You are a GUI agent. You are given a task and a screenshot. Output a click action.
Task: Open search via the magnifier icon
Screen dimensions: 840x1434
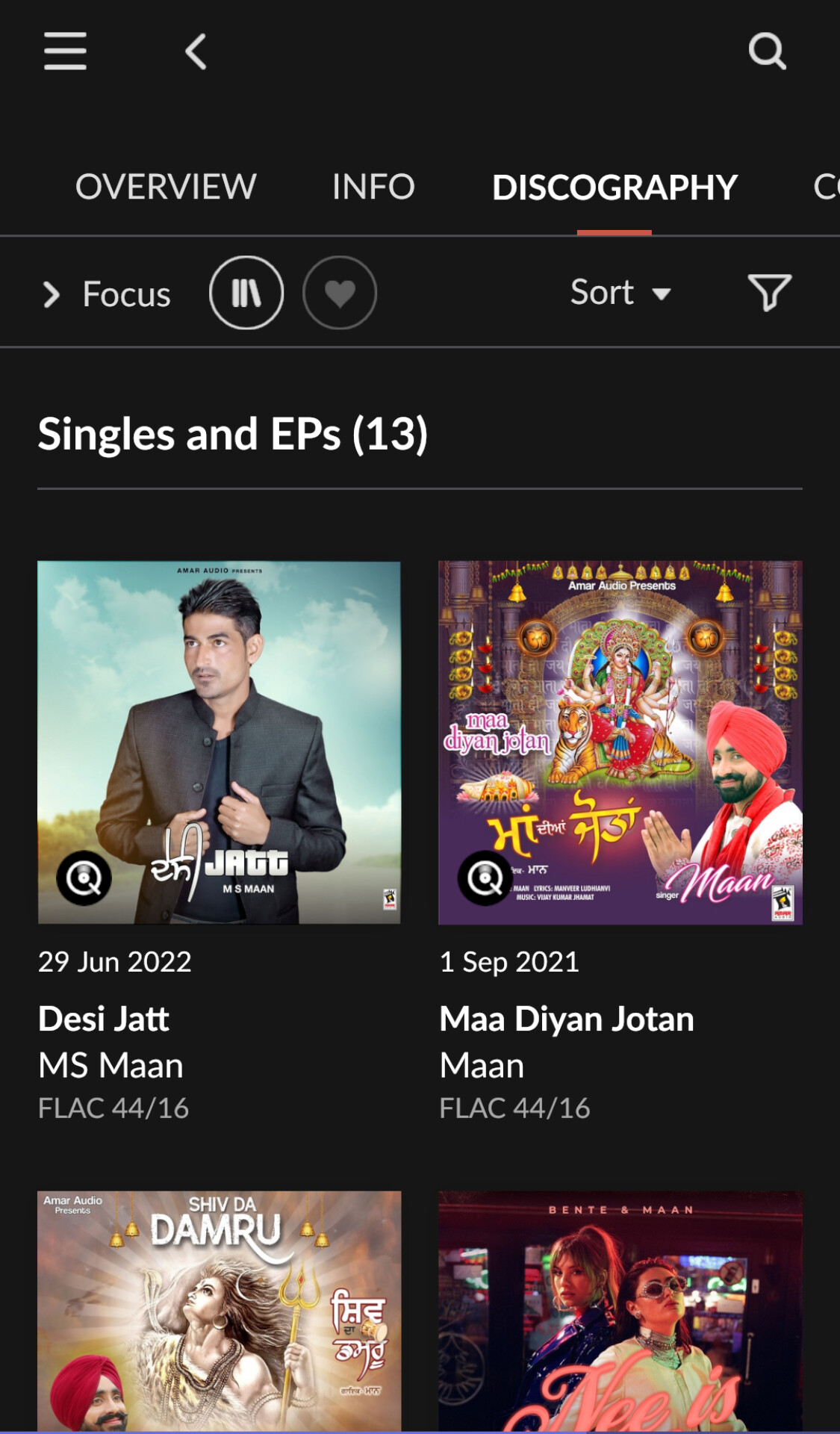(x=767, y=52)
